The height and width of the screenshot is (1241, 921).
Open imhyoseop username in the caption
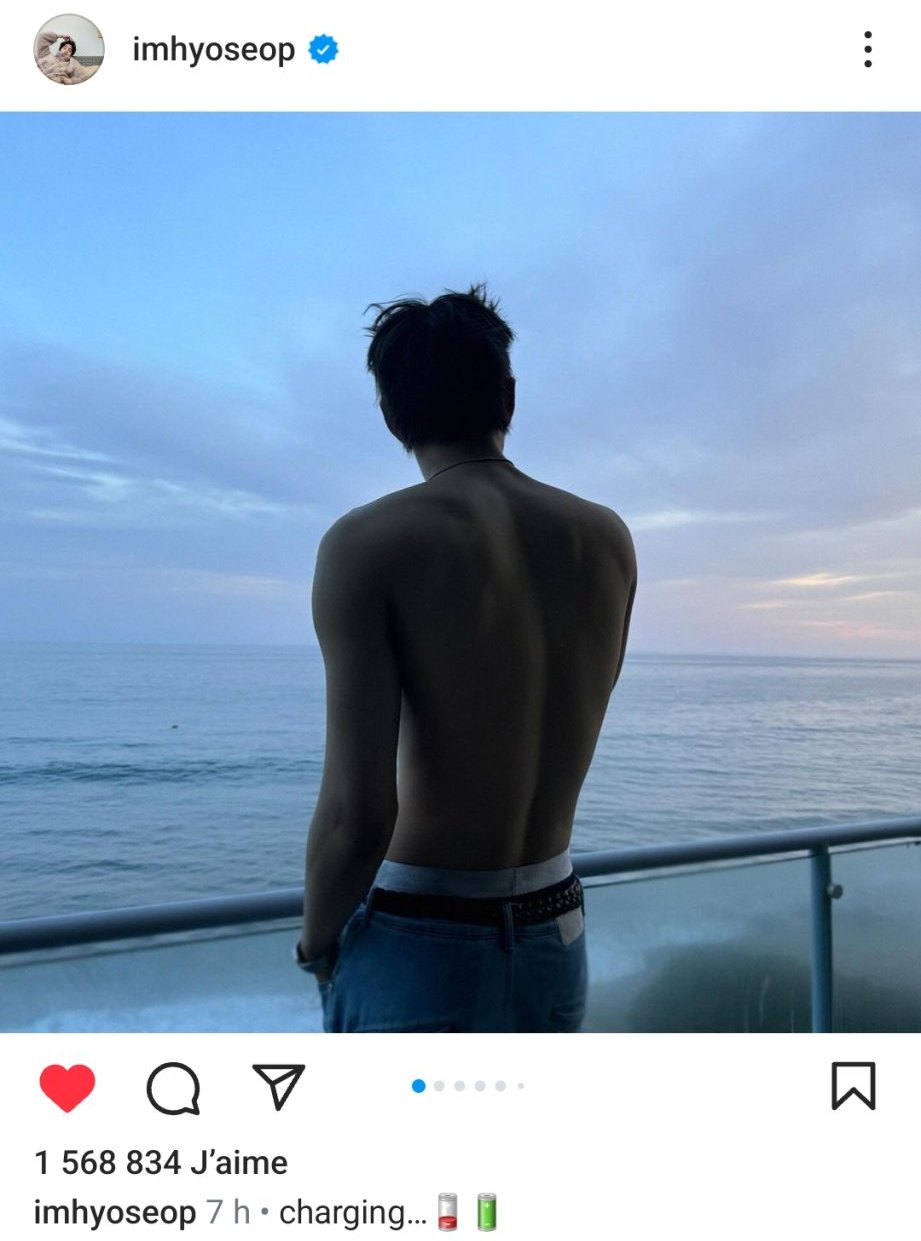(x=114, y=1213)
